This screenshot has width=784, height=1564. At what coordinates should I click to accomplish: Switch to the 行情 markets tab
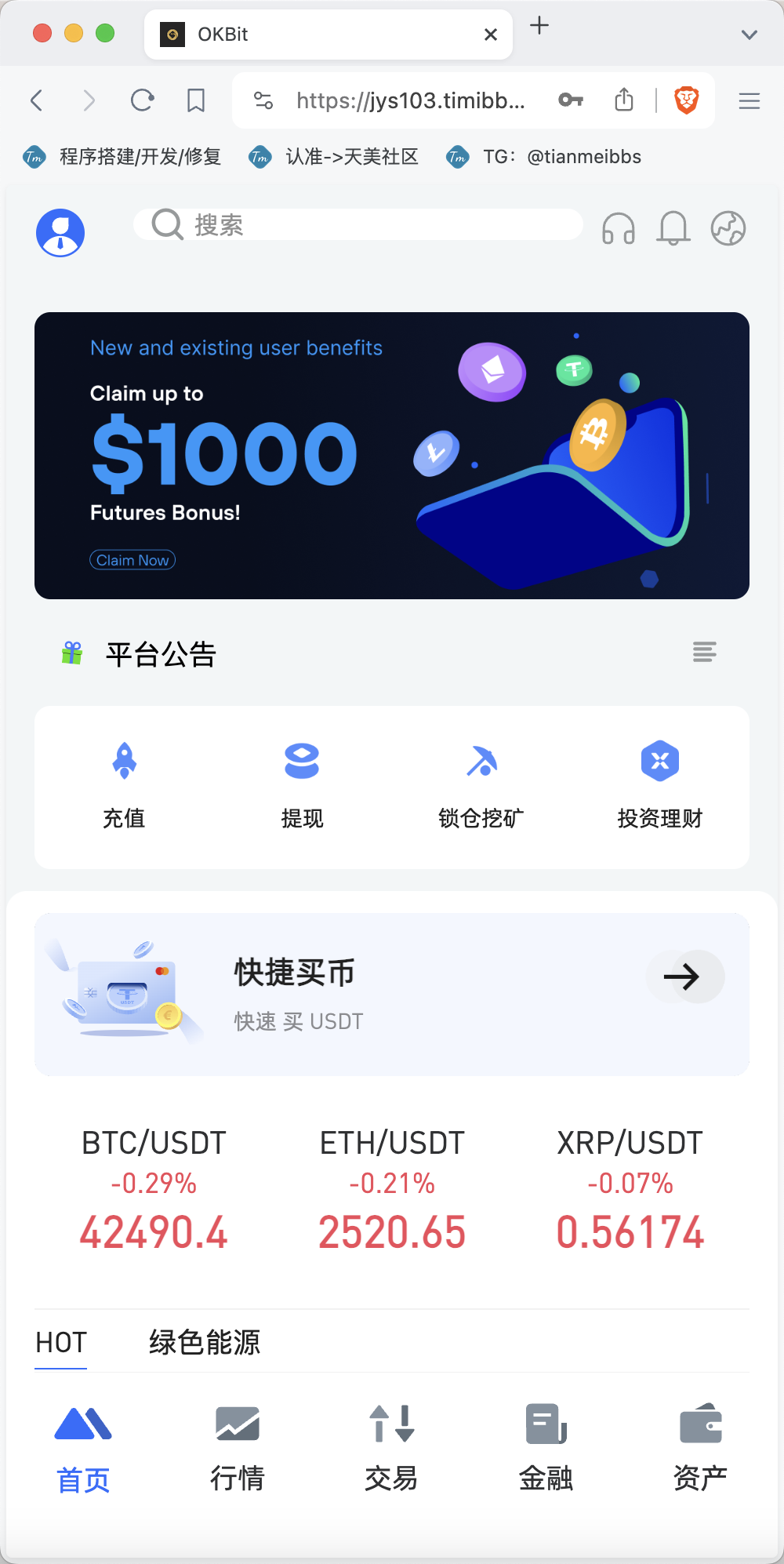238,1448
